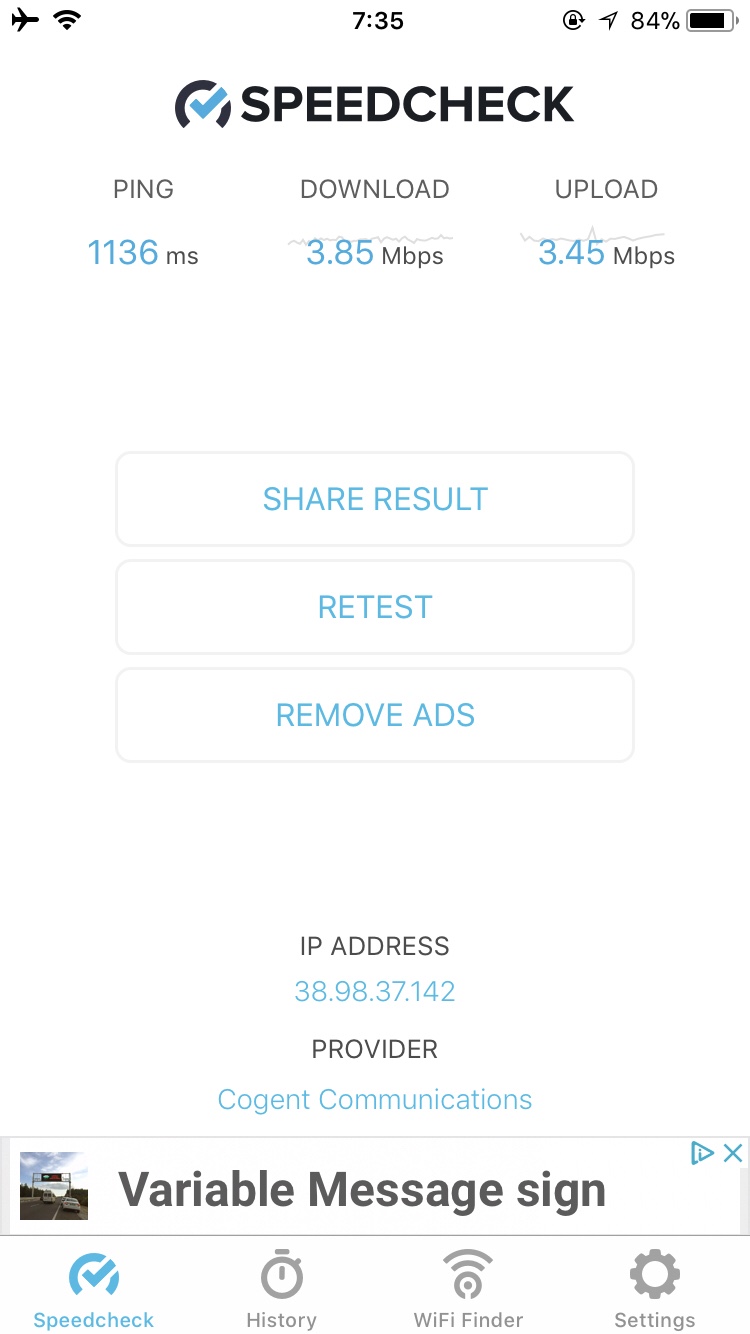Open the WiFi Finder tab

(x=468, y=1288)
